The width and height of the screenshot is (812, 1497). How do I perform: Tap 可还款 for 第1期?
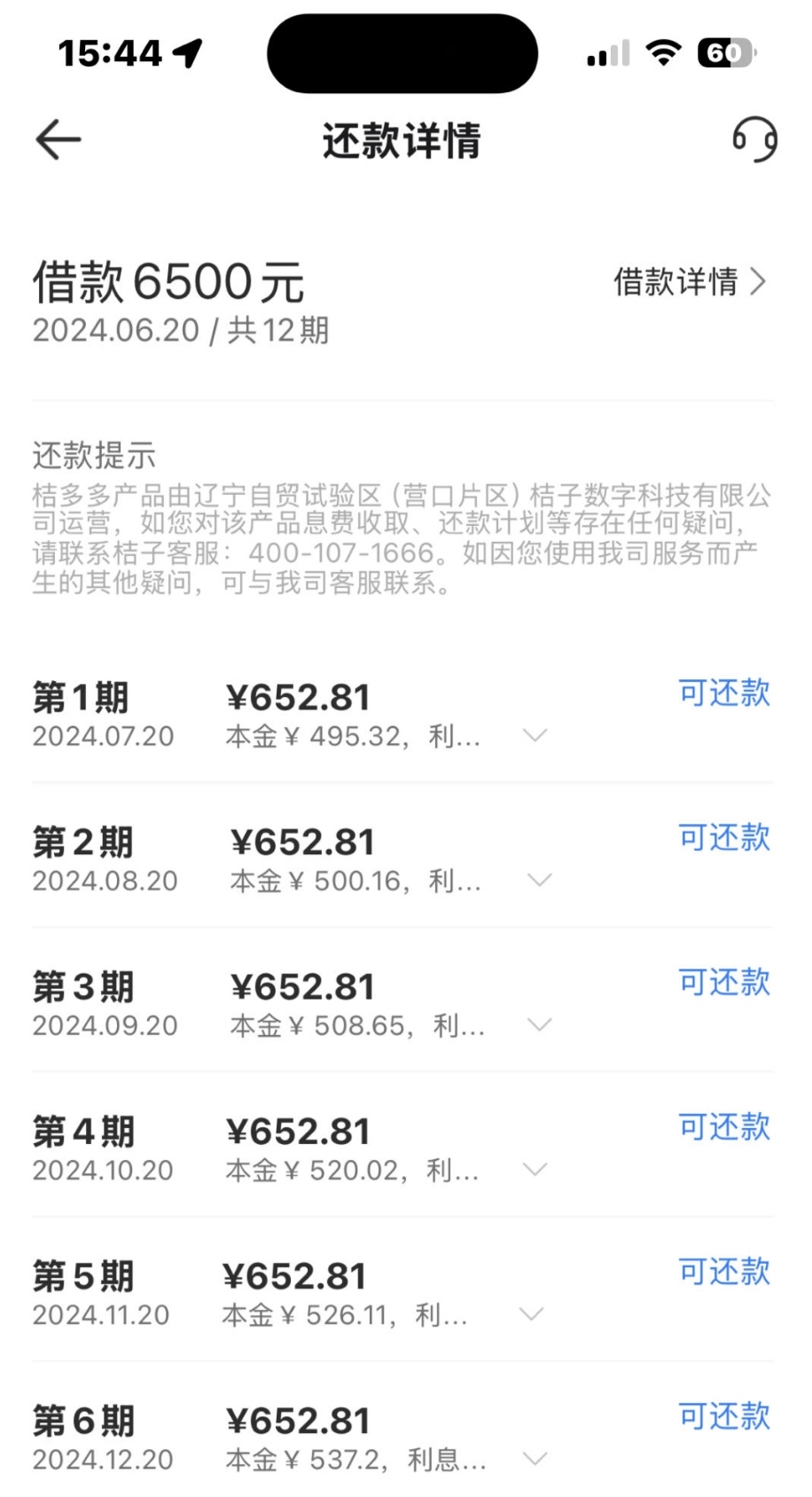tap(724, 693)
